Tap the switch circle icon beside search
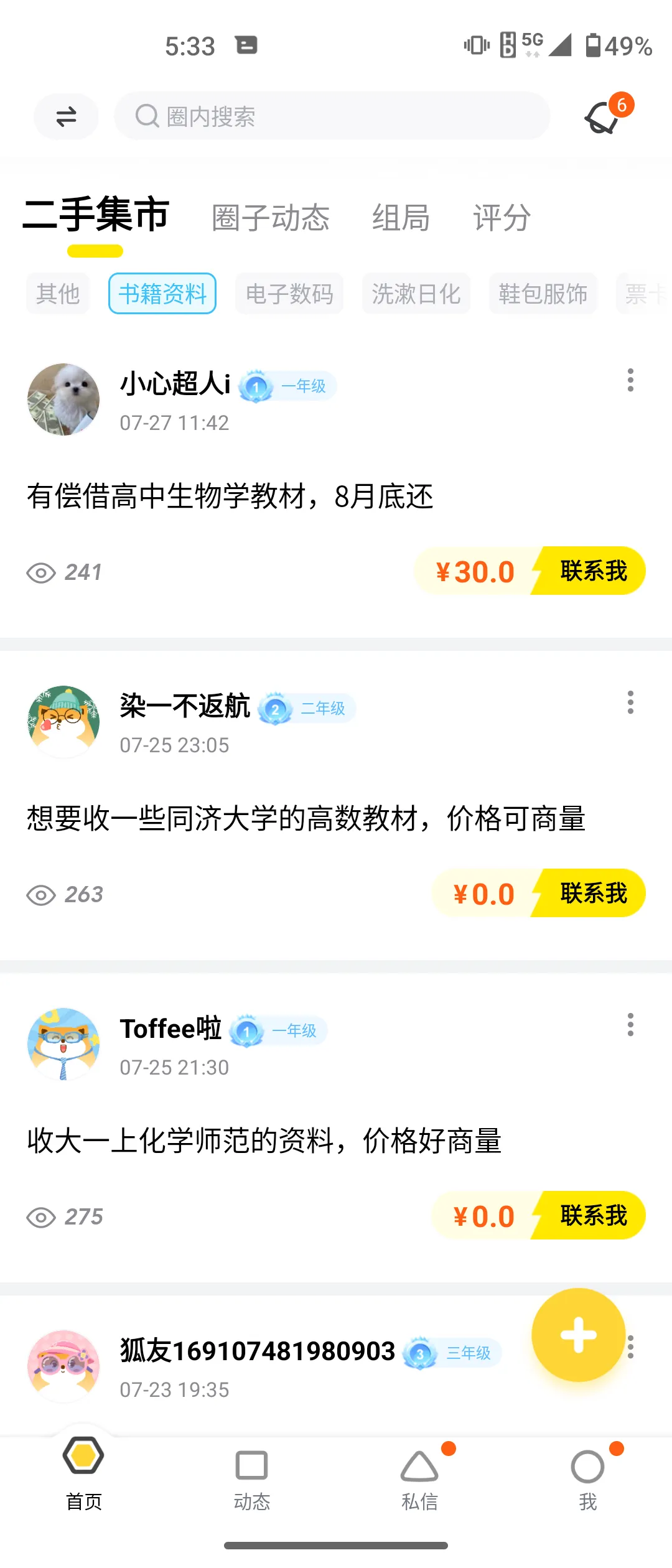The image size is (672, 1568). 66,116
